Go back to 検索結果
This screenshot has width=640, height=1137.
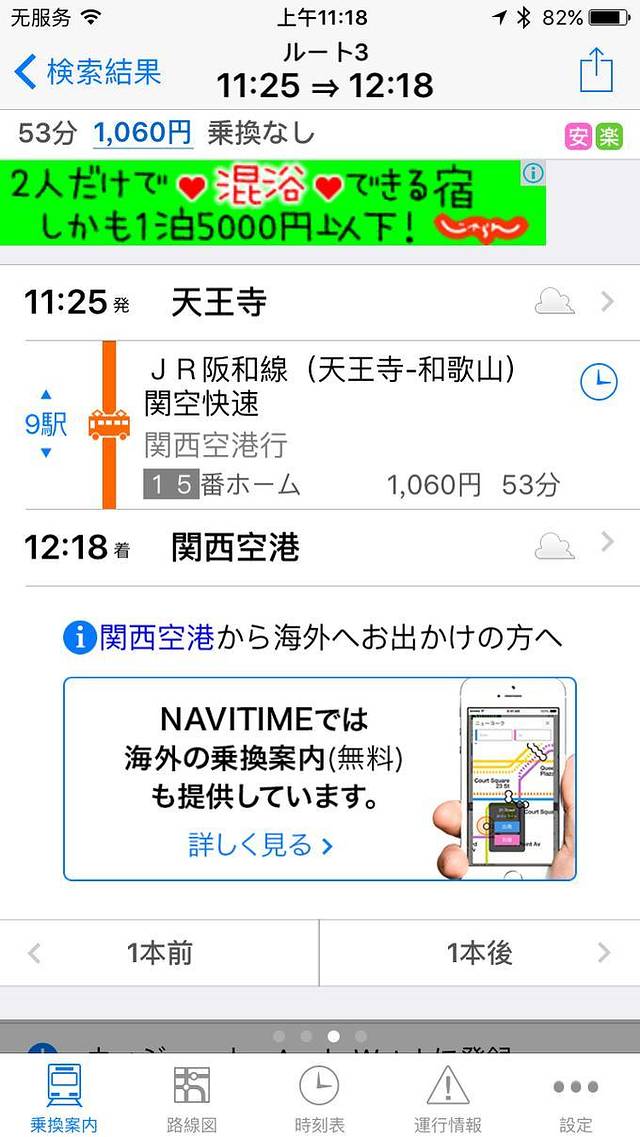tap(88, 71)
